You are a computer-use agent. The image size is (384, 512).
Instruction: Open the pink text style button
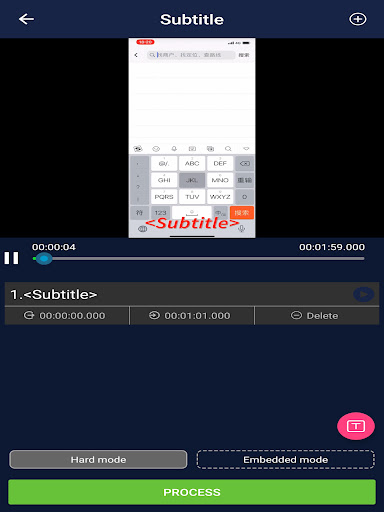[x=356, y=426]
